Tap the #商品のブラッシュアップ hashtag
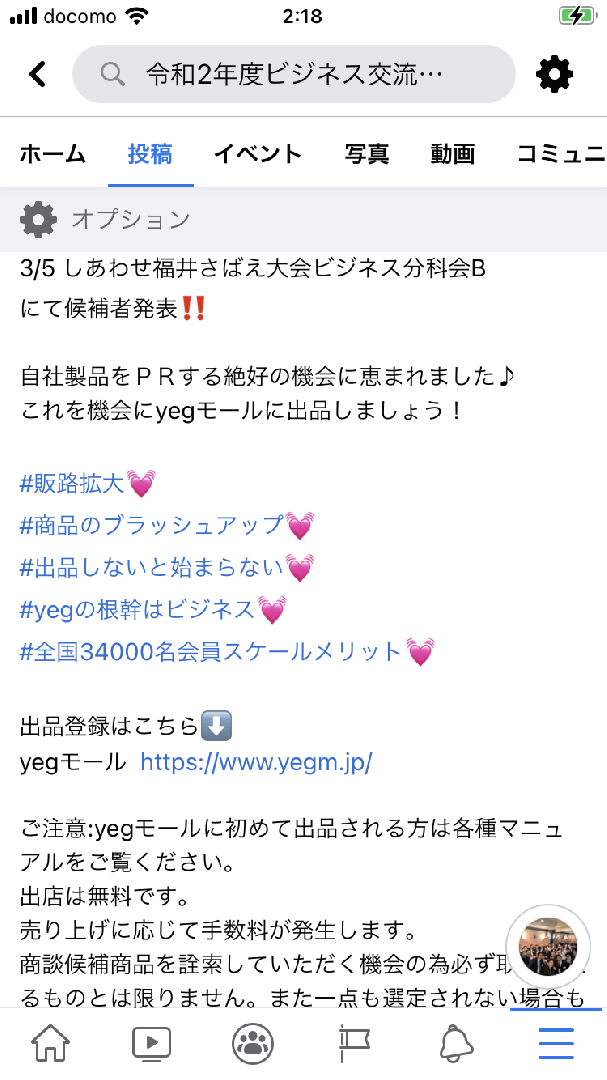 [152, 526]
